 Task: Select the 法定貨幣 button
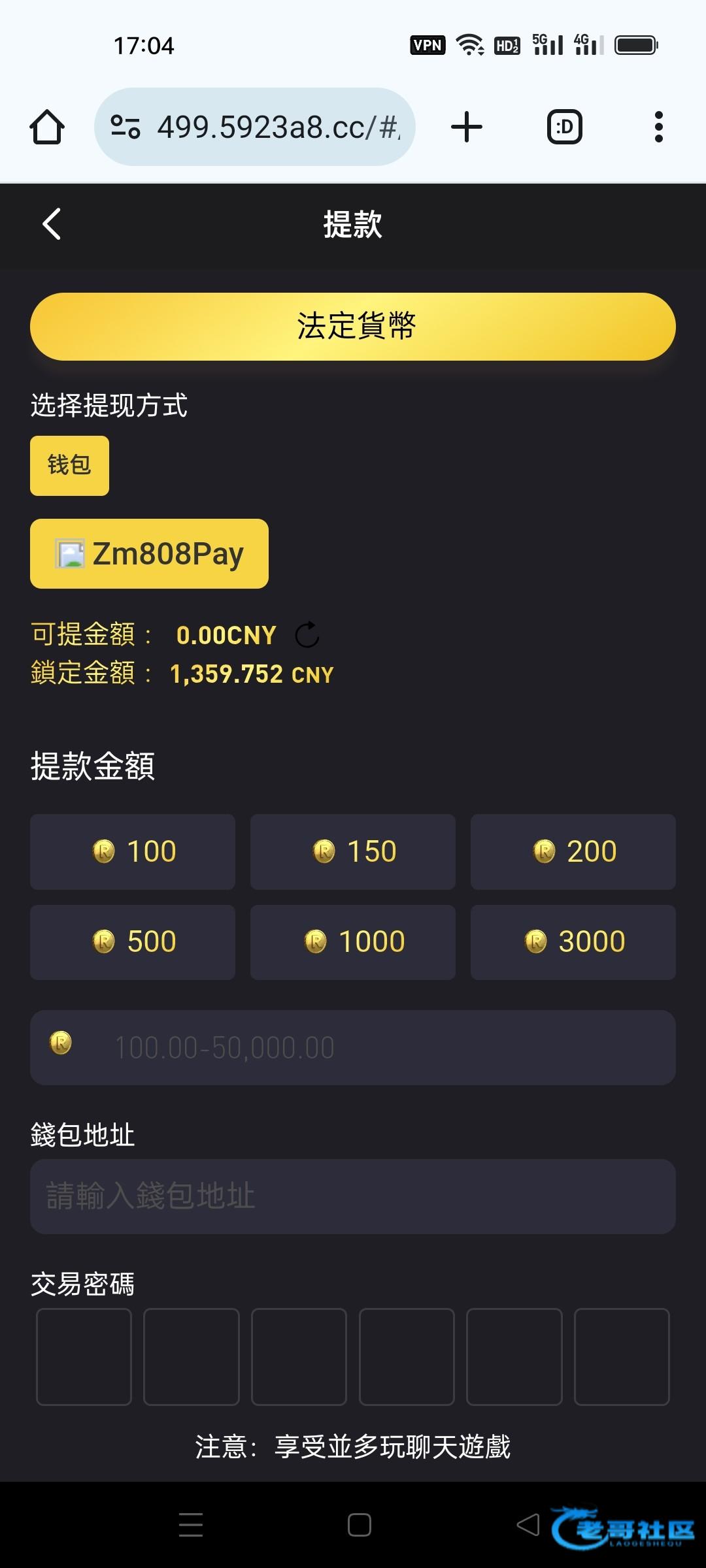click(x=353, y=327)
